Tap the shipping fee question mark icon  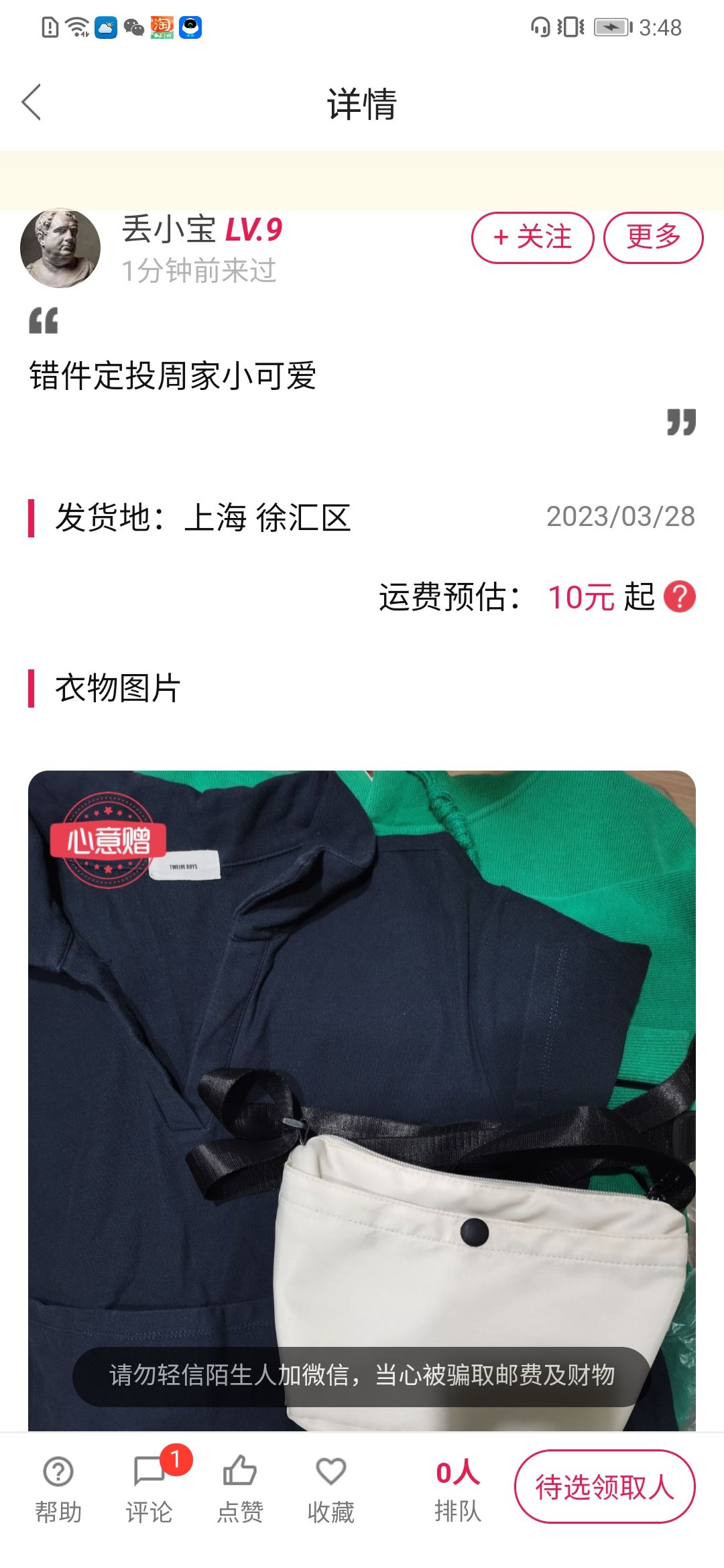click(680, 596)
